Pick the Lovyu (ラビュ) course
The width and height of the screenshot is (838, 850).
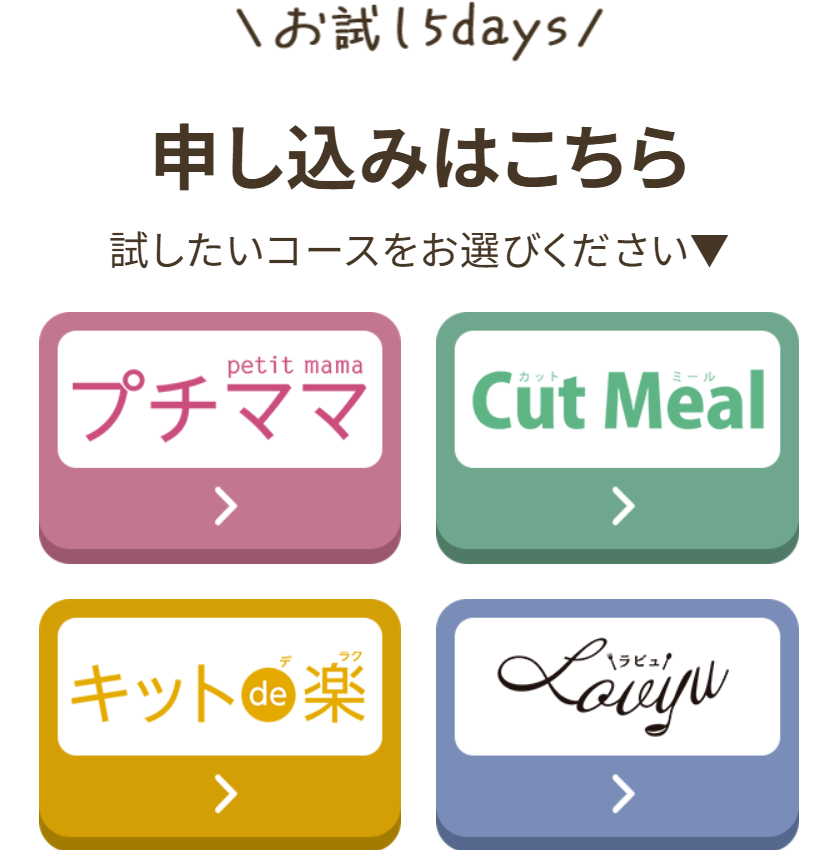pyautogui.click(x=617, y=722)
